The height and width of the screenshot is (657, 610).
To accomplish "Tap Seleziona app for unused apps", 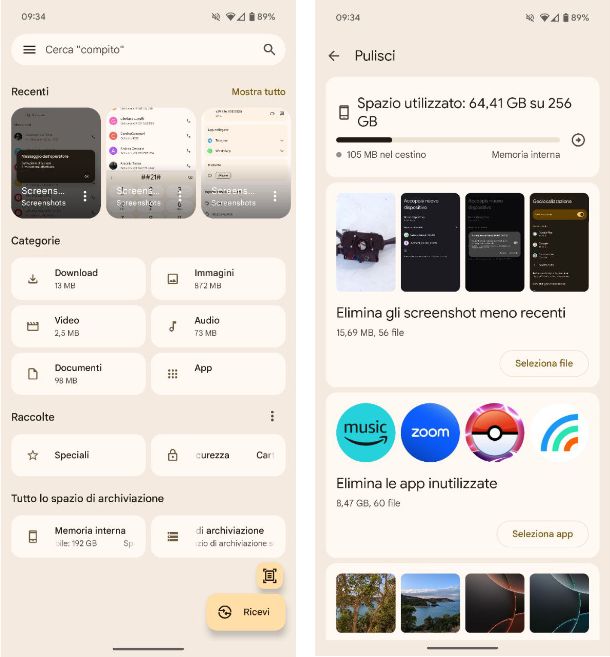I will click(x=542, y=534).
